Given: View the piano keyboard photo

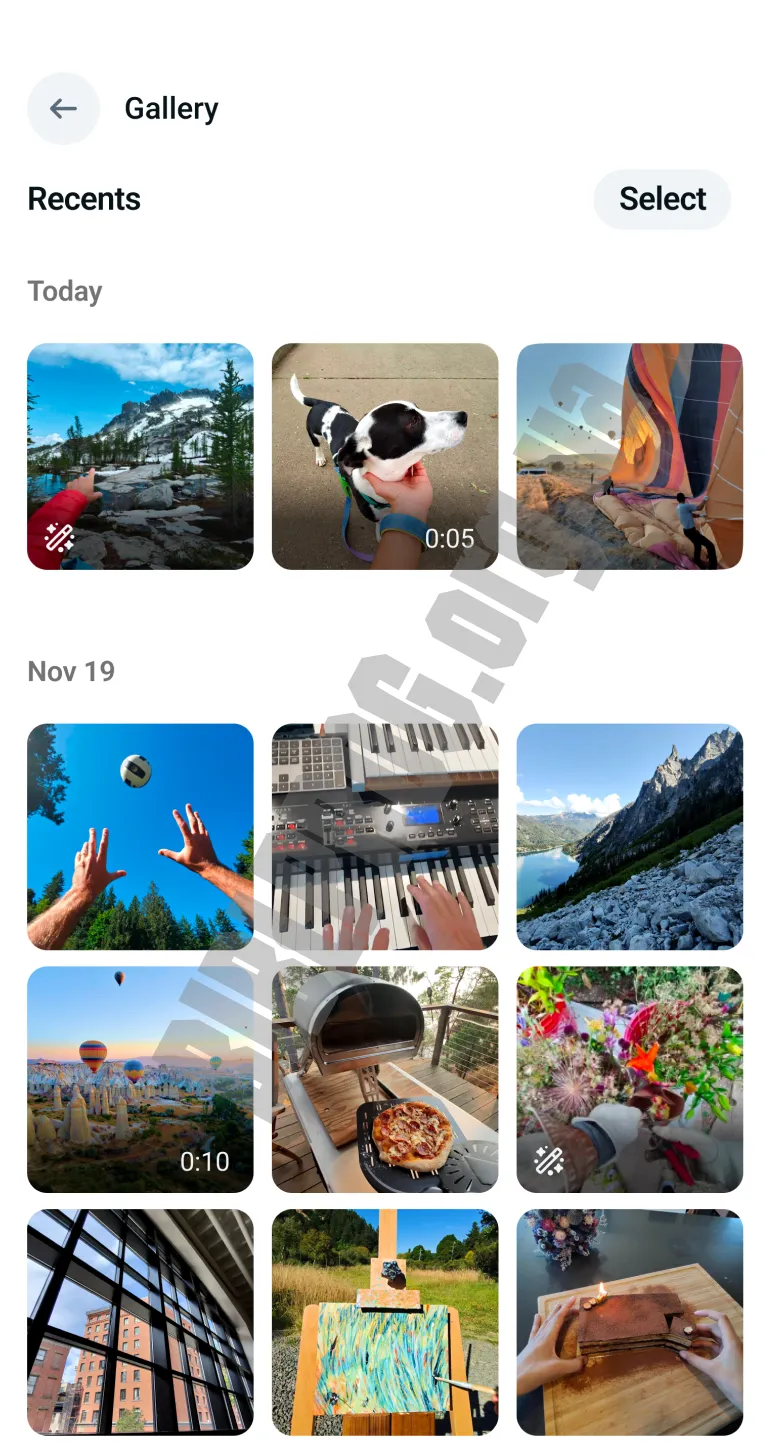Looking at the screenshot, I should pos(385,837).
